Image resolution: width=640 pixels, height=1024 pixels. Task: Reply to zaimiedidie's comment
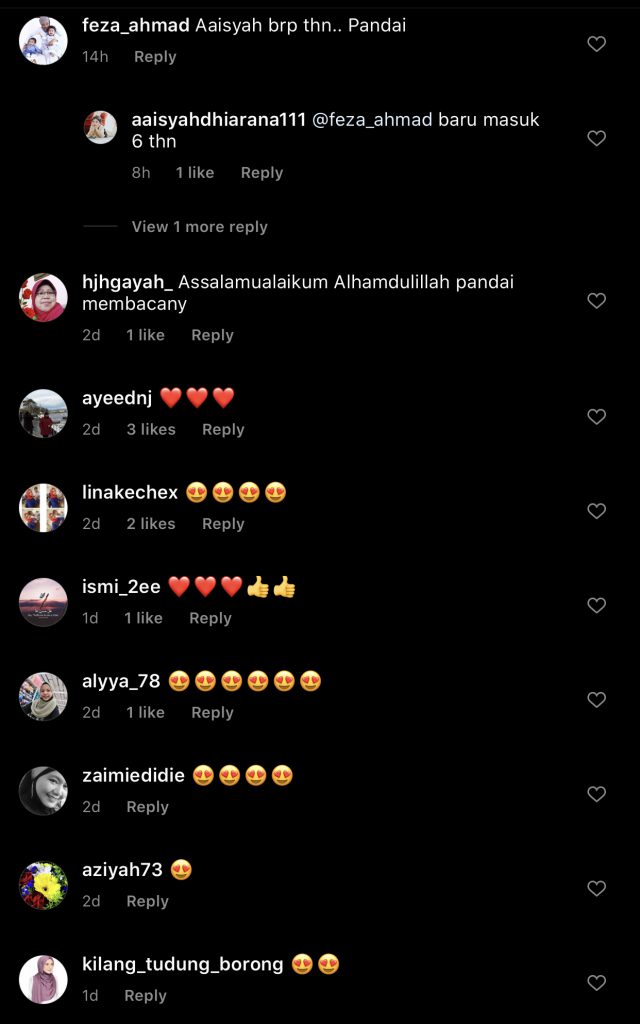[147, 807]
